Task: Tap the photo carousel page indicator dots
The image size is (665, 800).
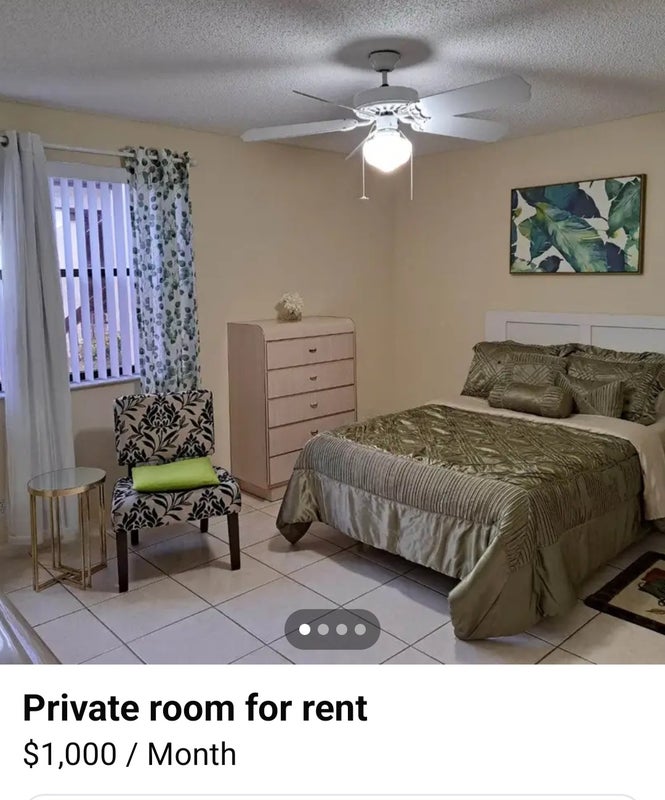Action: [x=332, y=630]
